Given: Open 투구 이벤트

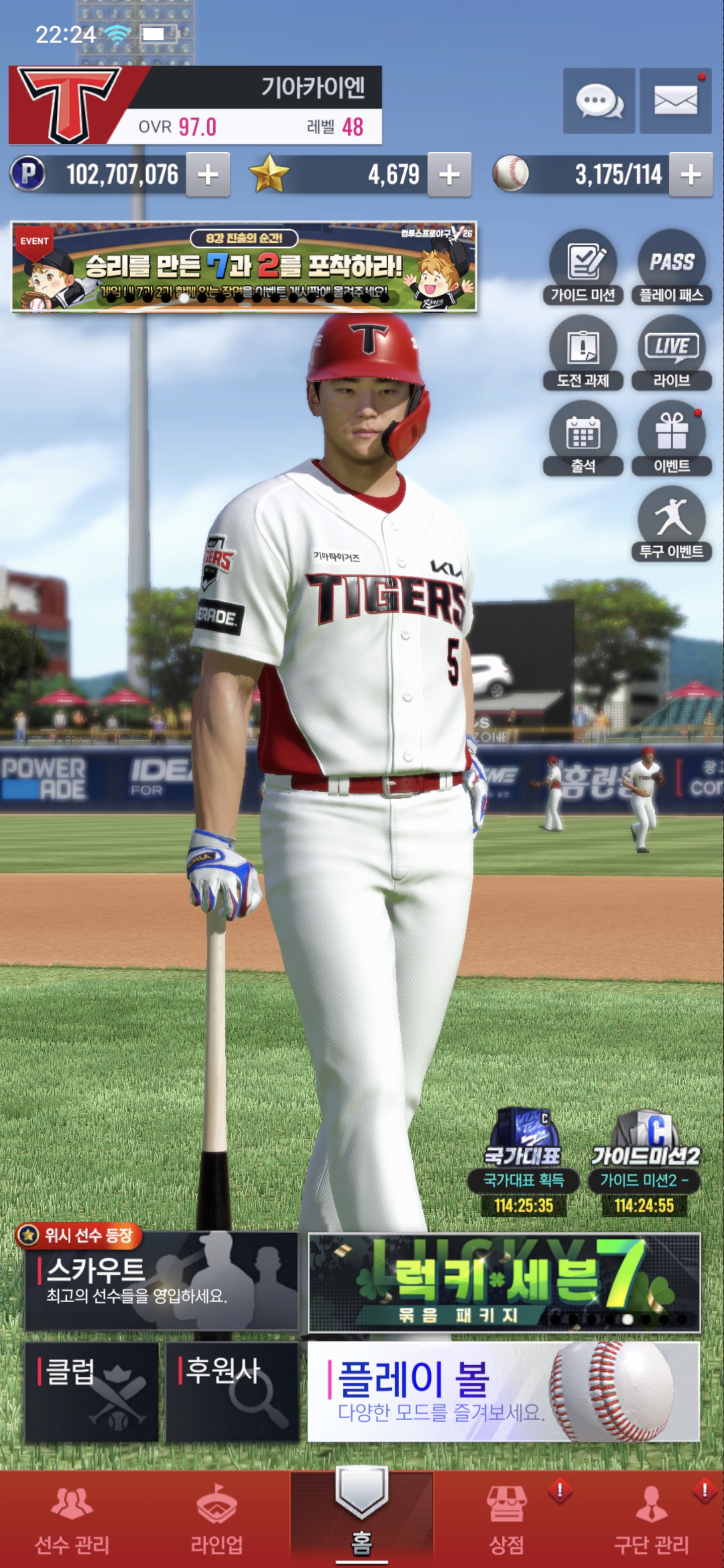Looking at the screenshot, I should (671, 524).
